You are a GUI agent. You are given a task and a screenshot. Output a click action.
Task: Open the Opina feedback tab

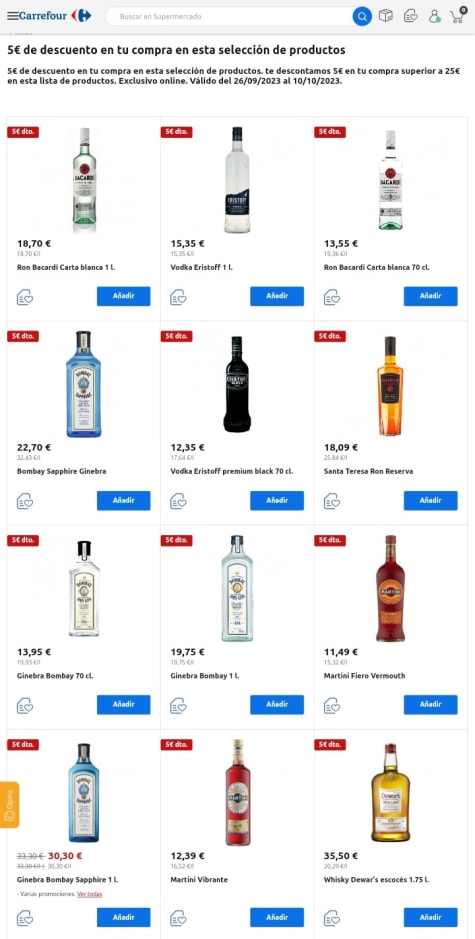[9, 804]
